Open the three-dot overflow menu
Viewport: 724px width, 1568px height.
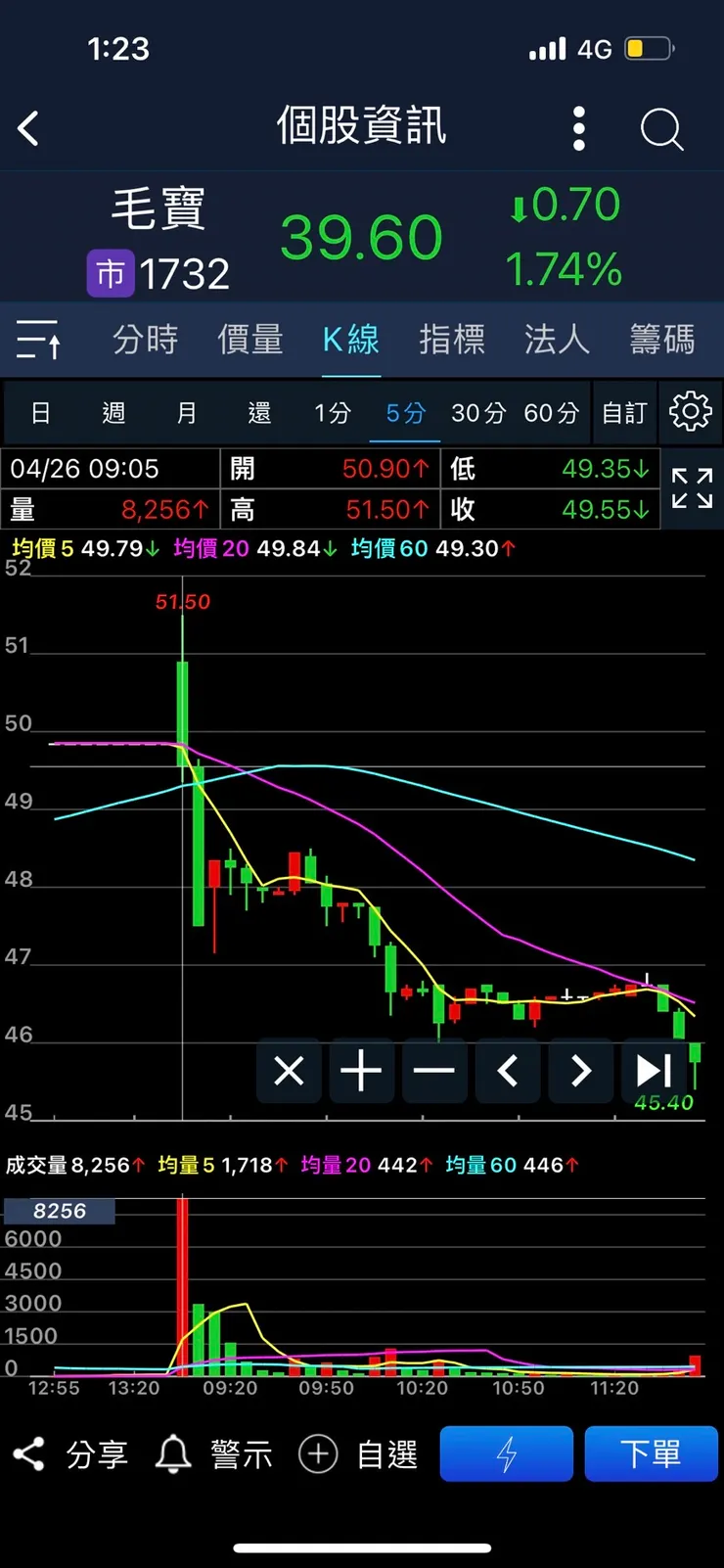click(579, 128)
